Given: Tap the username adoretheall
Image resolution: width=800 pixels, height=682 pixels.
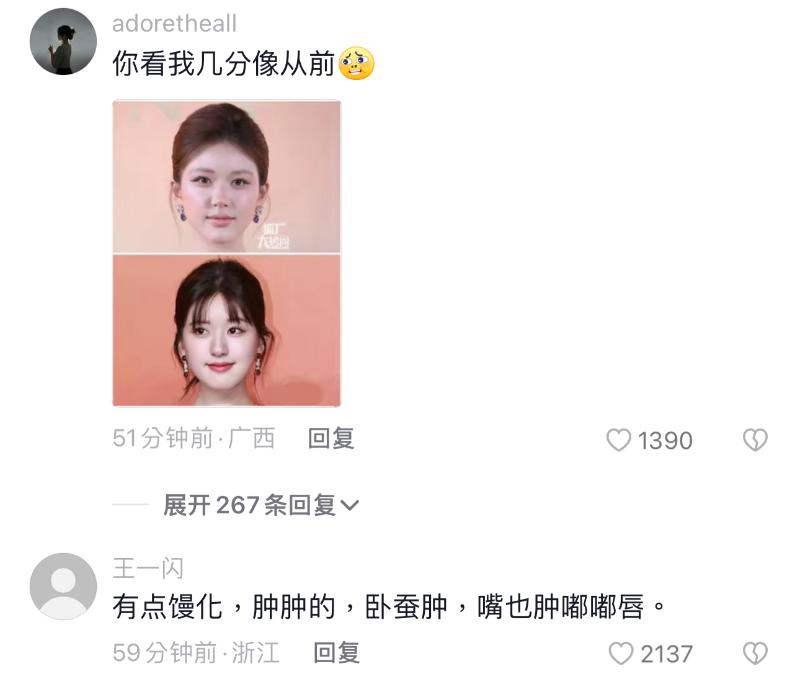Looking at the screenshot, I should (x=175, y=23).
